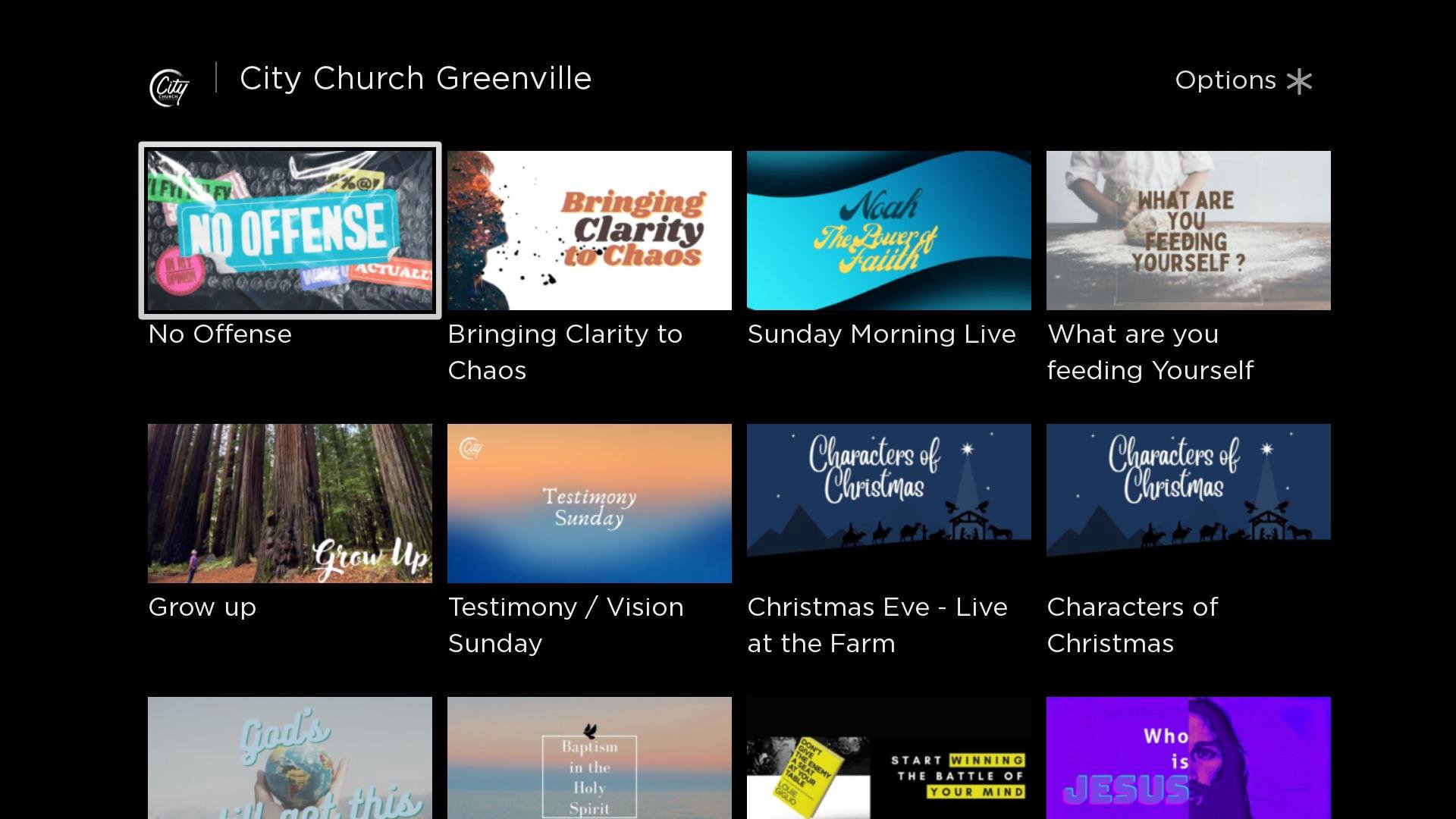
Task: Open Baptism in the Holy Spirit
Action: pyautogui.click(x=589, y=758)
